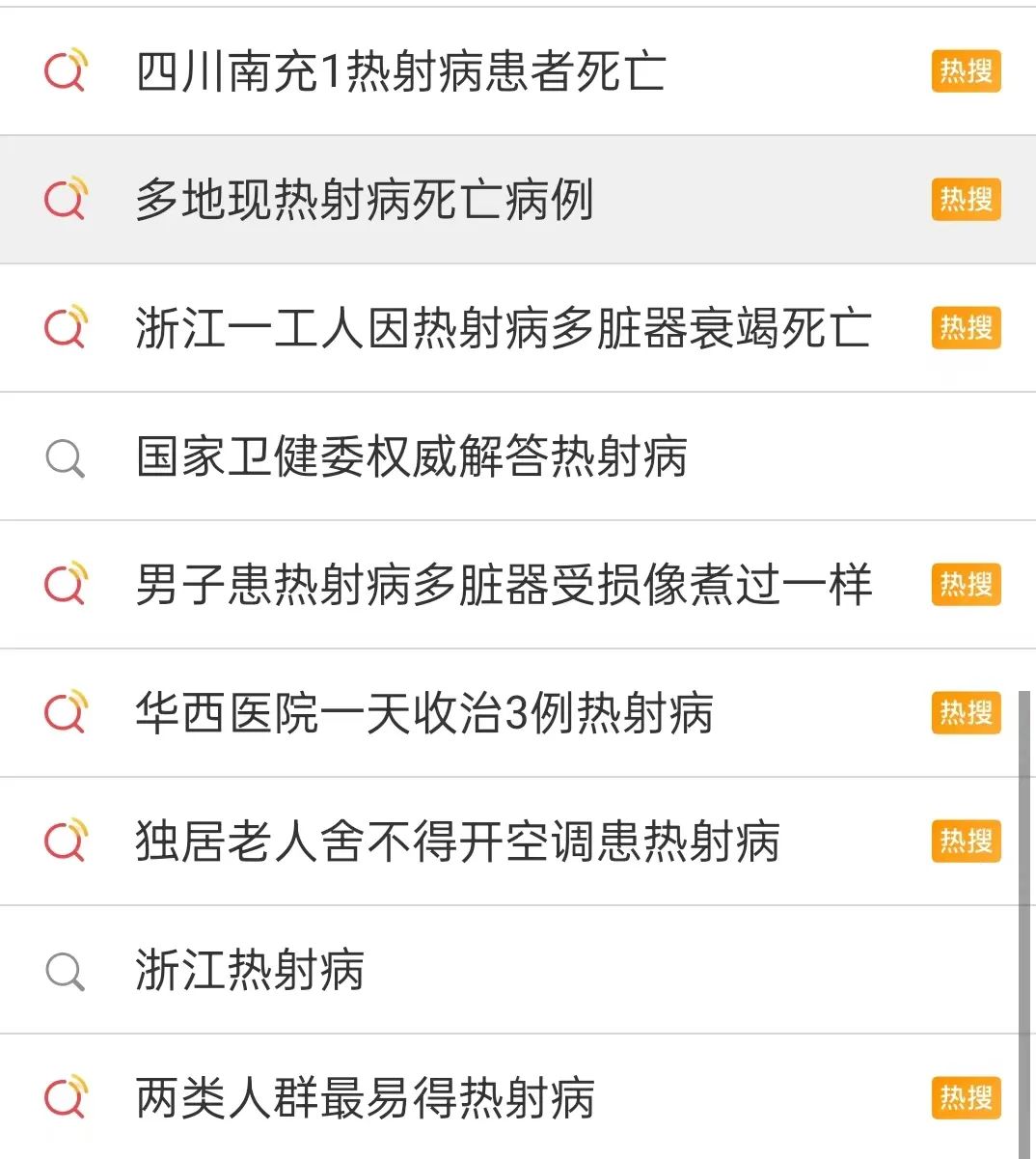Click the 热搜 badge beside 浙江一工人 entry
Screen dimensions: 1036x1159
click(965, 327)
